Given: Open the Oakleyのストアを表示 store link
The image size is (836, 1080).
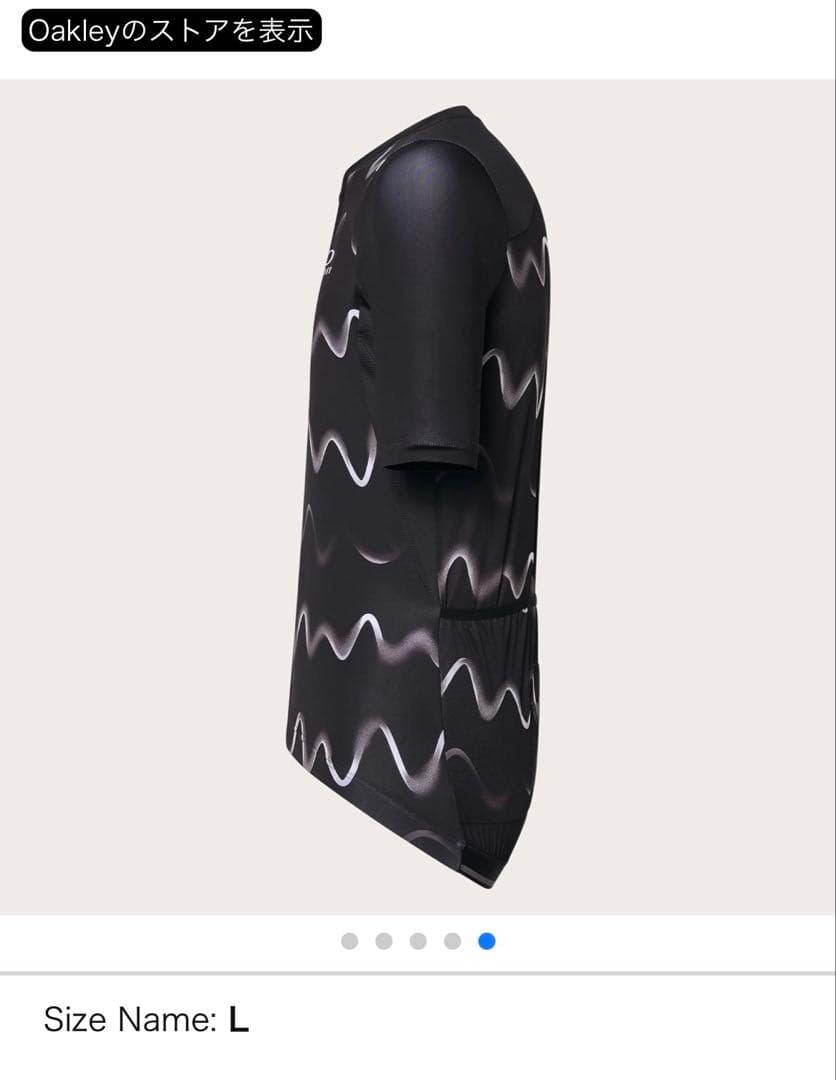Looking at the screenshot, I should 171,32.
